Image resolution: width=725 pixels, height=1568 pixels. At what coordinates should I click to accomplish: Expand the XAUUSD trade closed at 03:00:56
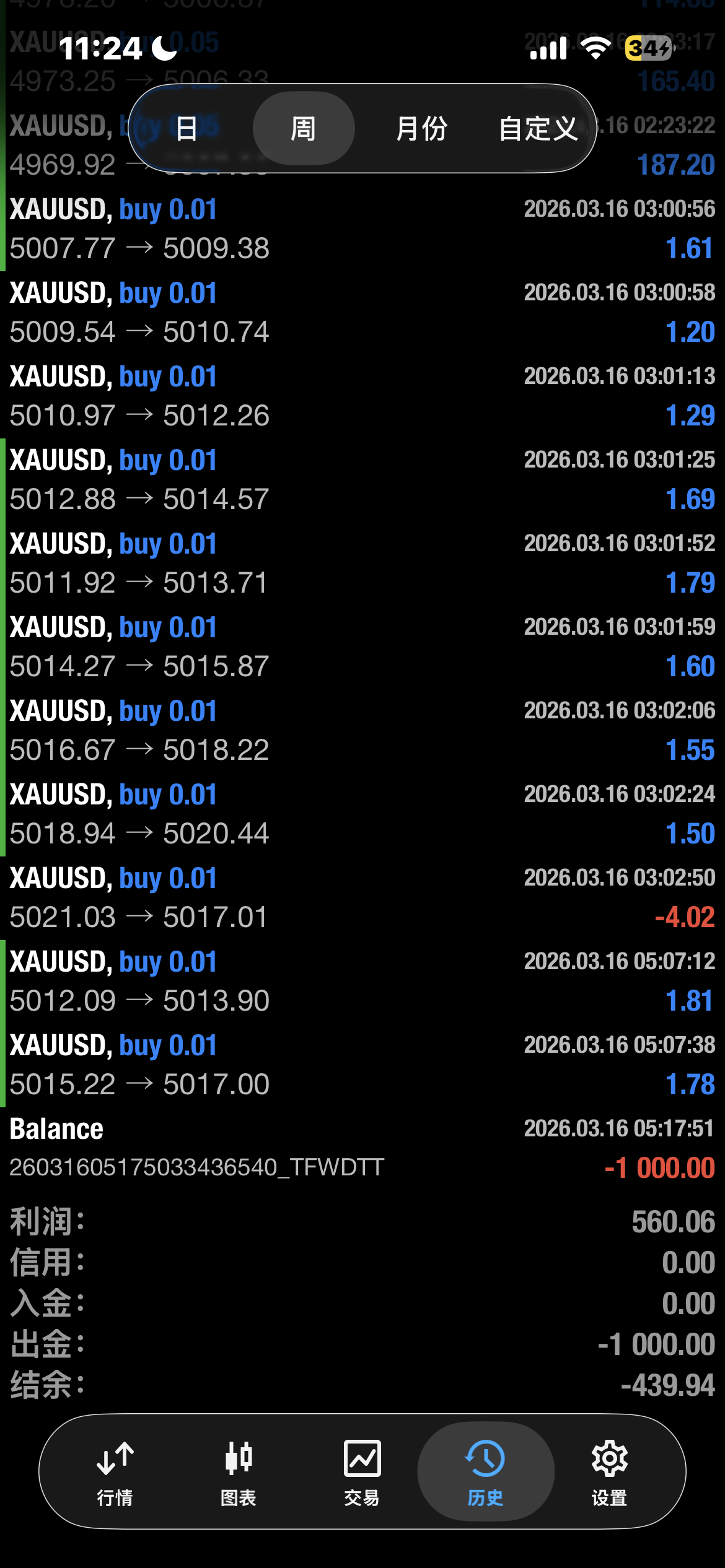(x=362, y=229)
